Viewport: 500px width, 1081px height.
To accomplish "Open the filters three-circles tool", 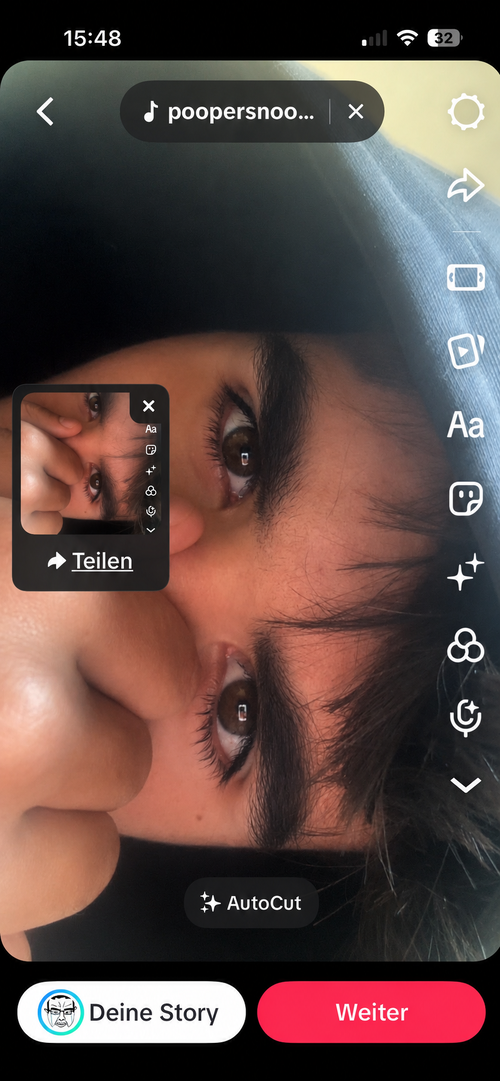I will pos(466,647).
